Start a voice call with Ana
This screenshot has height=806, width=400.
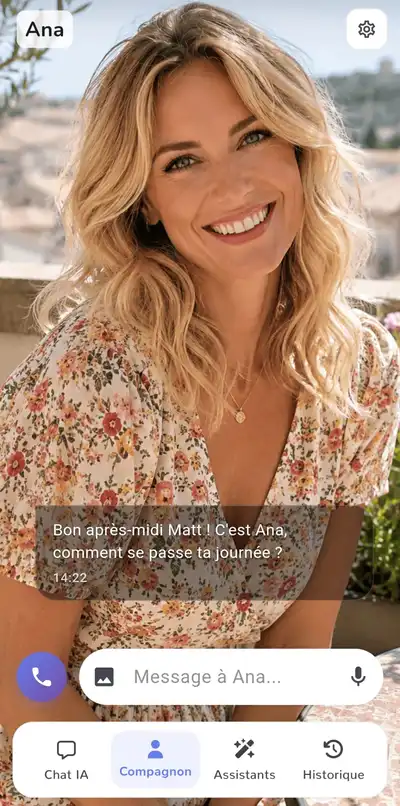click(x=42, y=677)
